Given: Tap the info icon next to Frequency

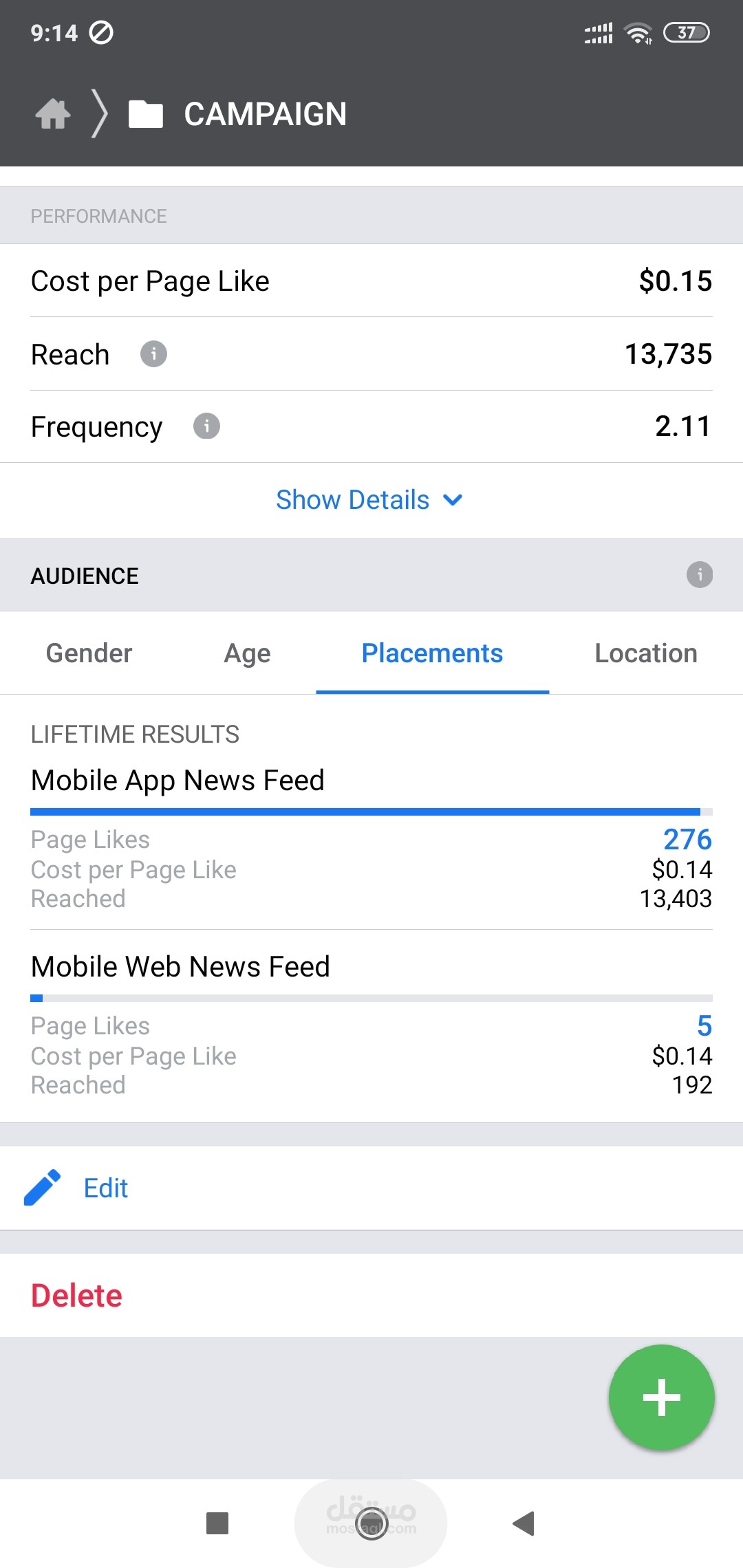Looking at the screenshot, I should 206,426.
